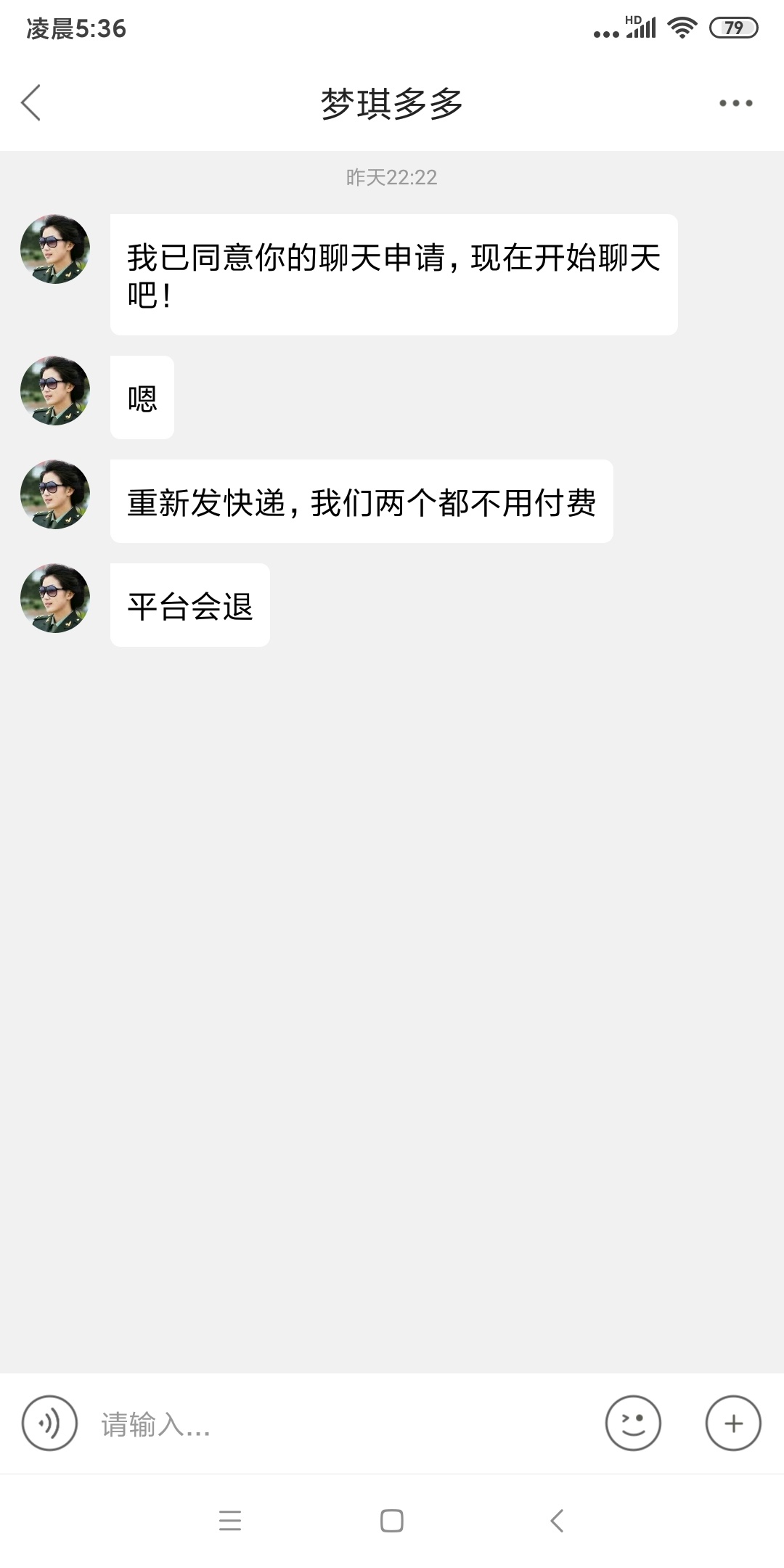
Task: Go to the phone home screen
Action: pyautogui.click(x=392, y=1520)
